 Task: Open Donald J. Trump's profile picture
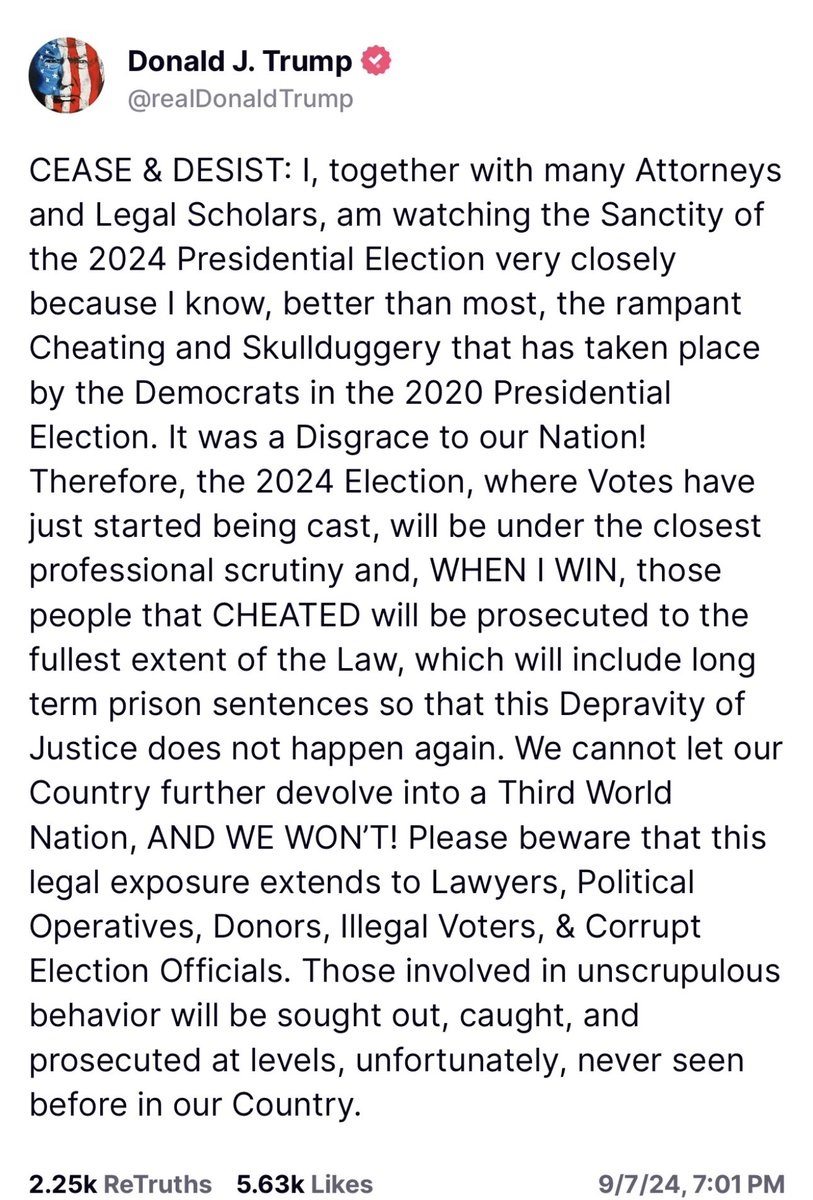coord(66,76)
